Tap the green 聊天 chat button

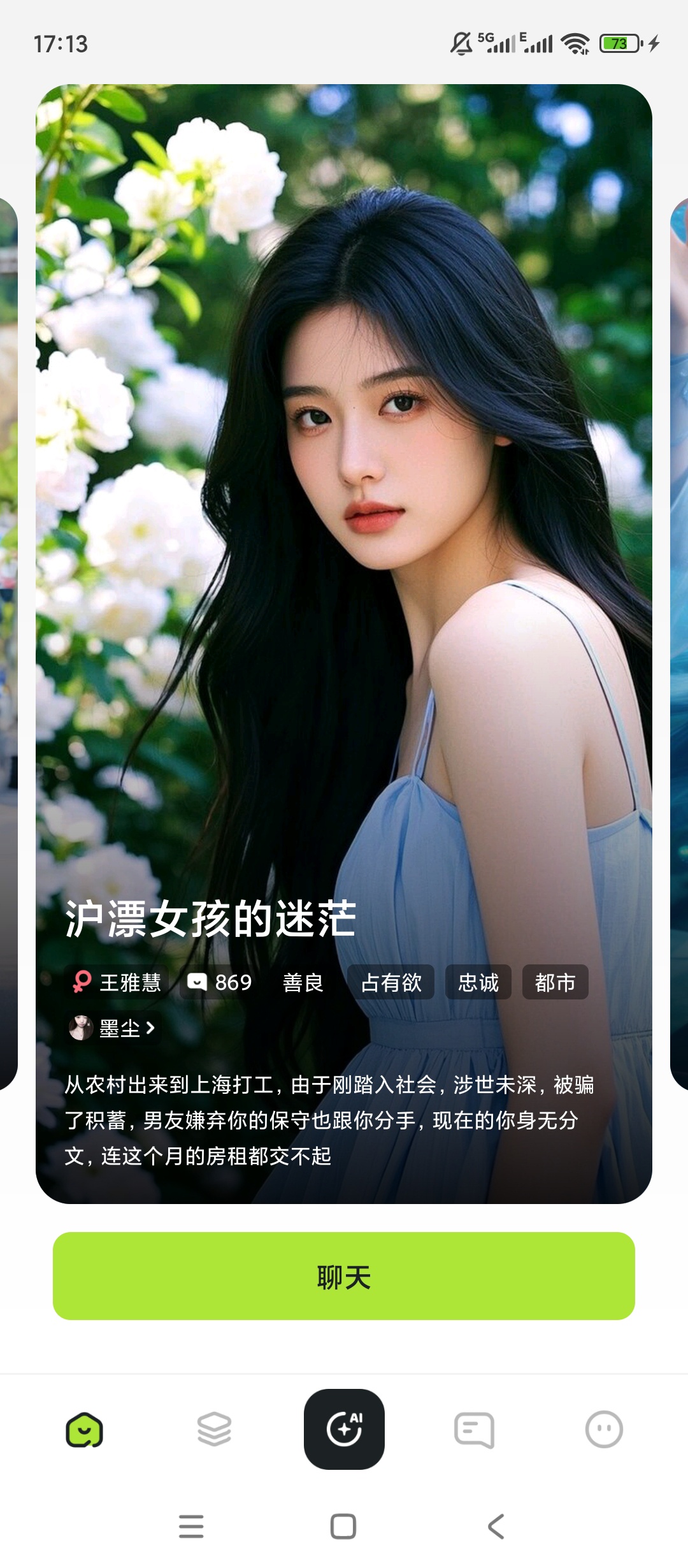[x=344, y=1276]
